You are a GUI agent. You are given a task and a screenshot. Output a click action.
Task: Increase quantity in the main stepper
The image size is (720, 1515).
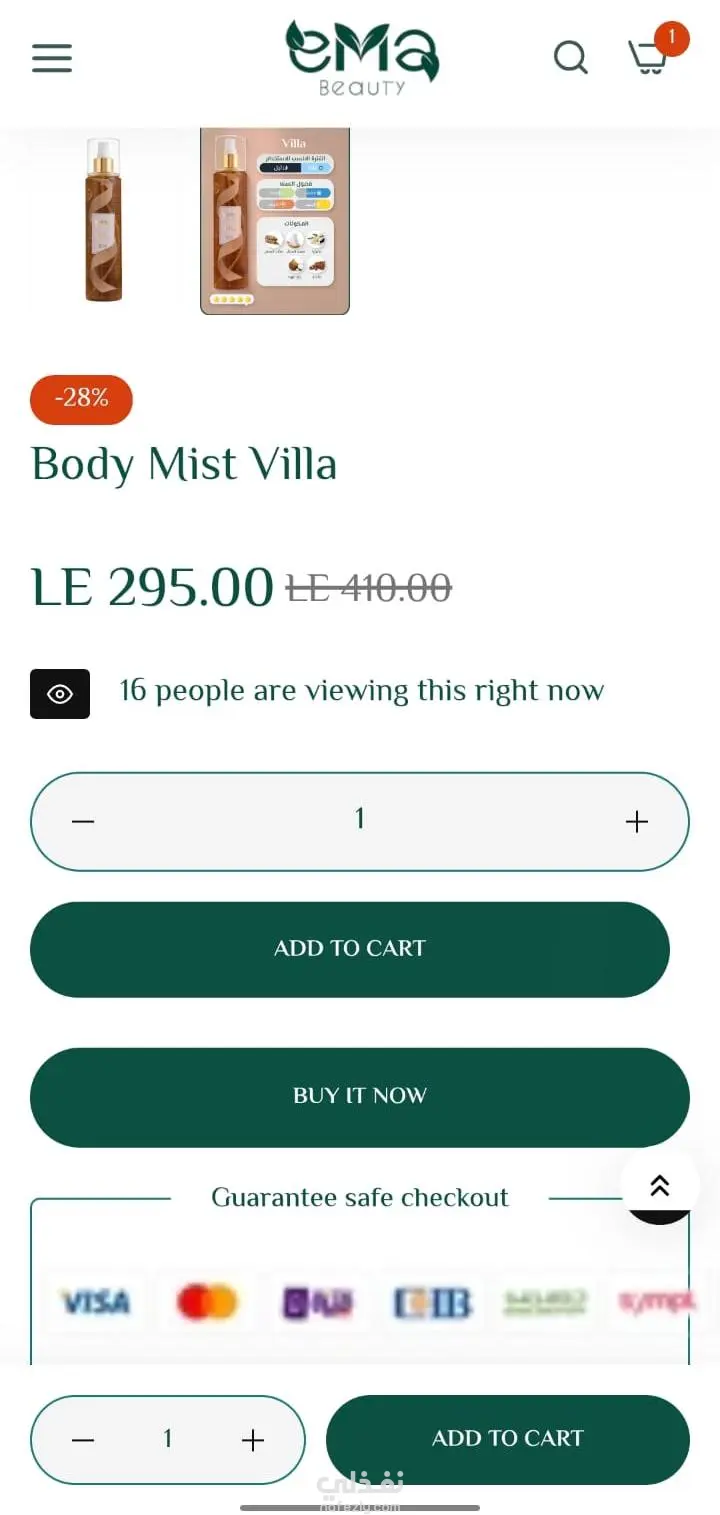(x=636, y=822)
